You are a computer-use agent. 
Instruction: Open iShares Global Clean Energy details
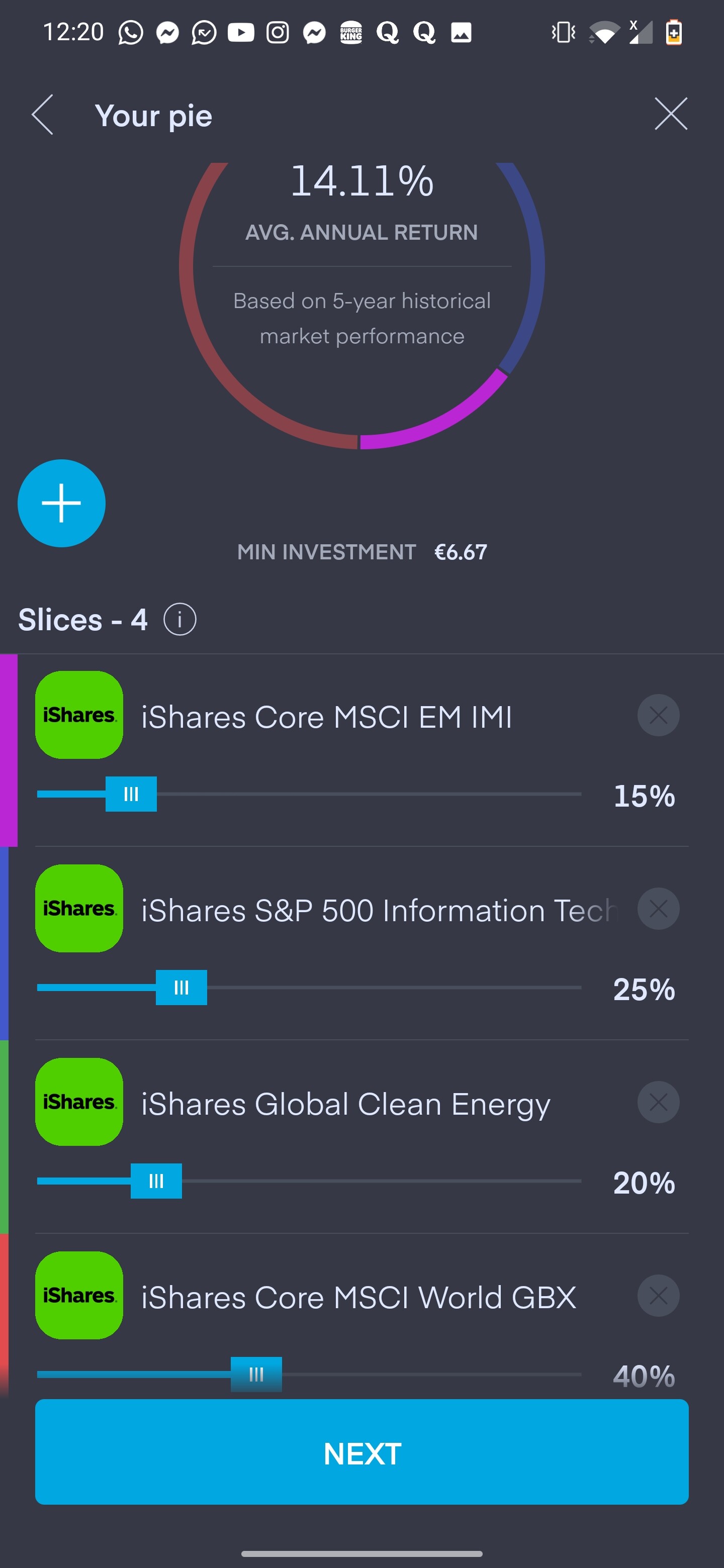pyautogui.click(x=345, y=1104)
